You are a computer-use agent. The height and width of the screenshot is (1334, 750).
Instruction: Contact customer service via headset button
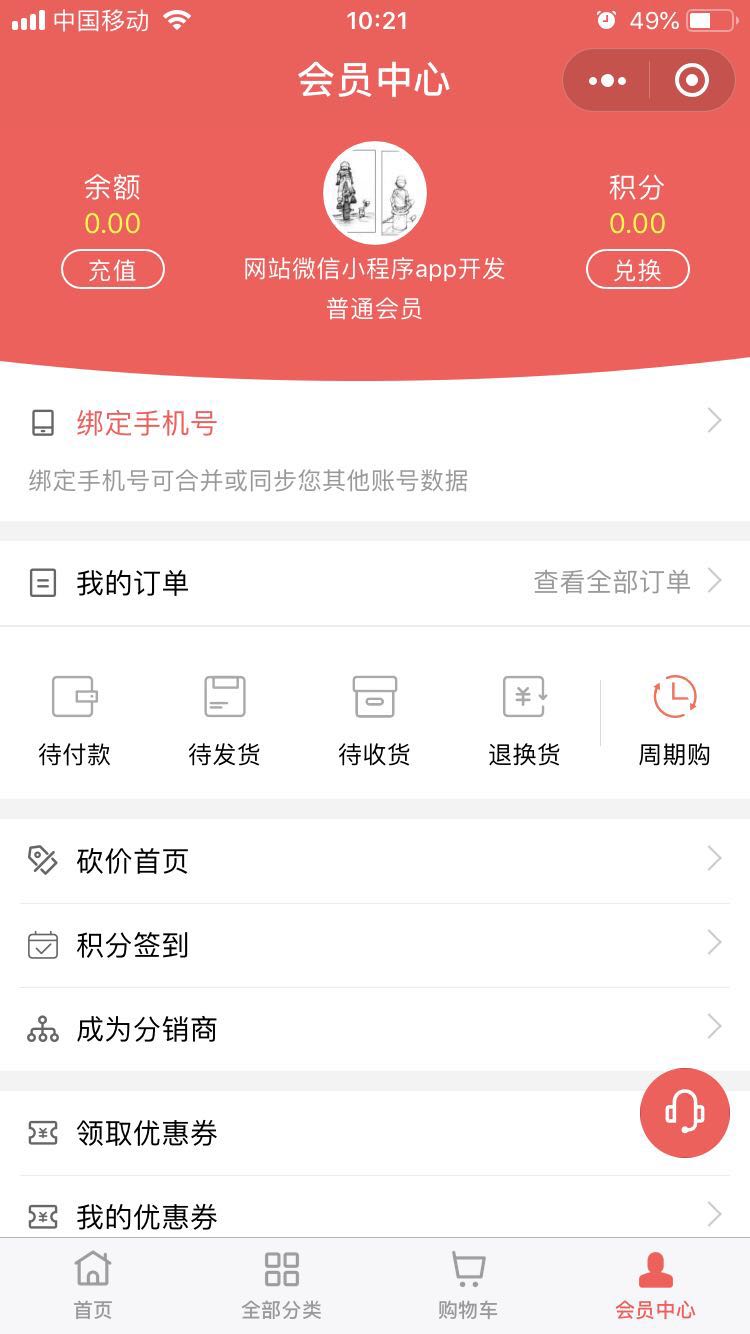pyautogui.click(x=685, y=1112)
